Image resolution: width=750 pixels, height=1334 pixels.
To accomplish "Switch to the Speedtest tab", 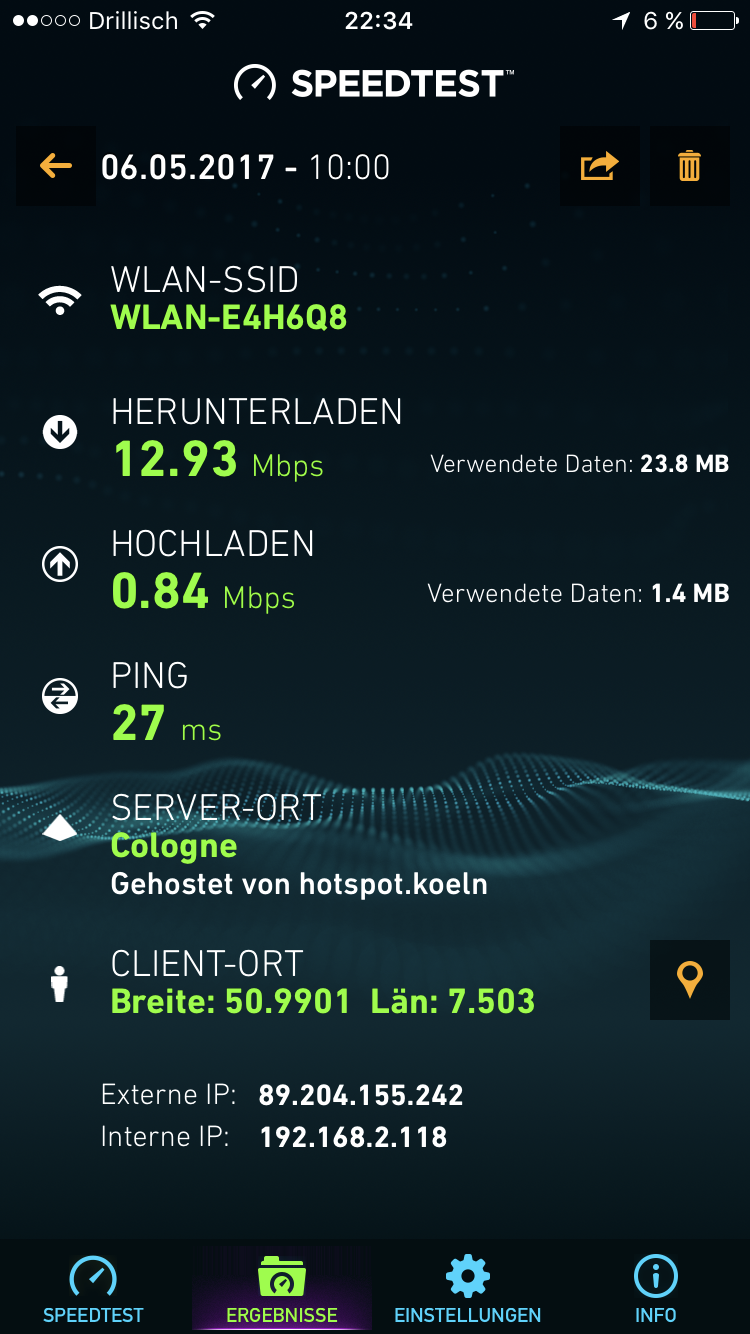I will [93, 1289].
